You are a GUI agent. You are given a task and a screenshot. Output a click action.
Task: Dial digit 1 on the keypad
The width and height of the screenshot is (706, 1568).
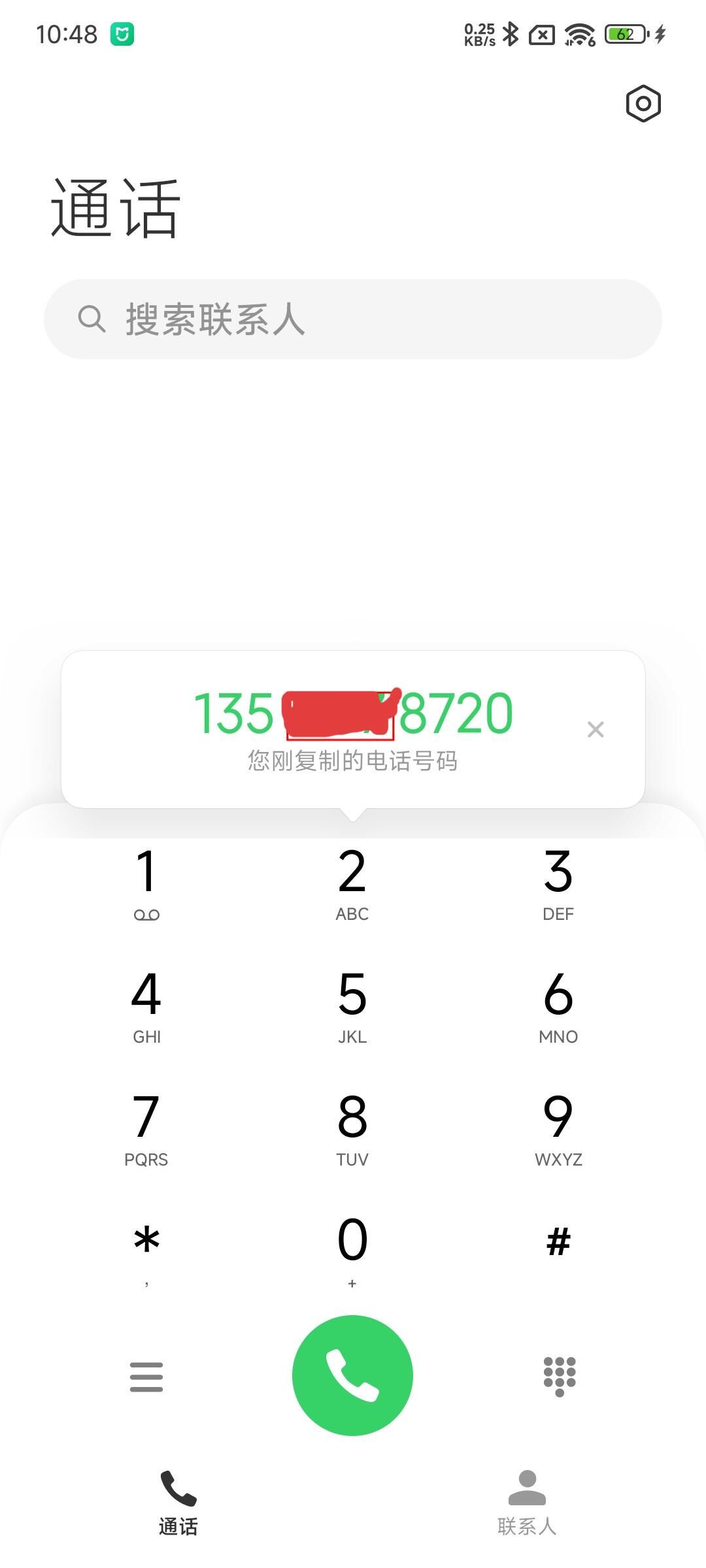146,883
